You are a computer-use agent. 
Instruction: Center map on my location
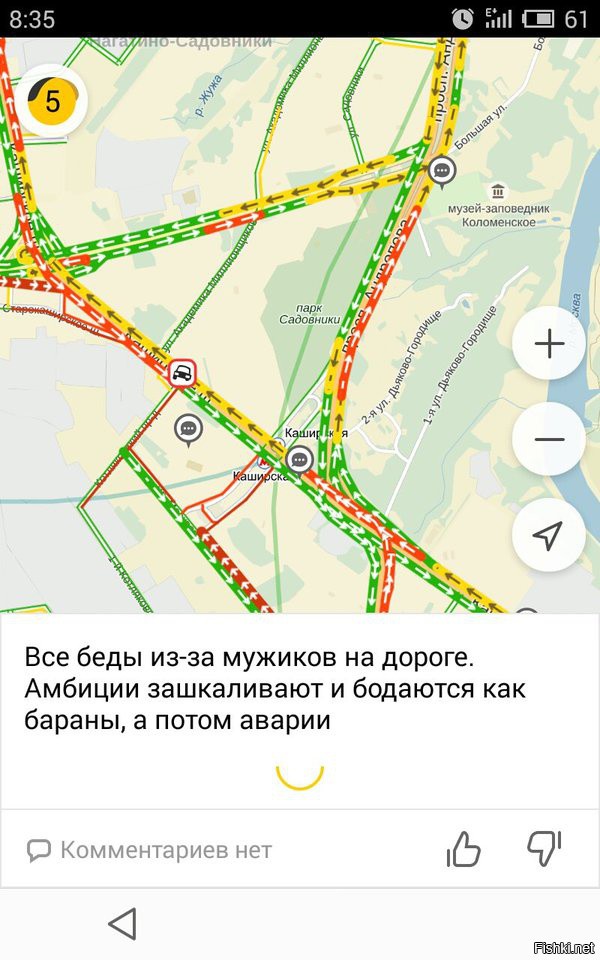(x=548, y=535)
